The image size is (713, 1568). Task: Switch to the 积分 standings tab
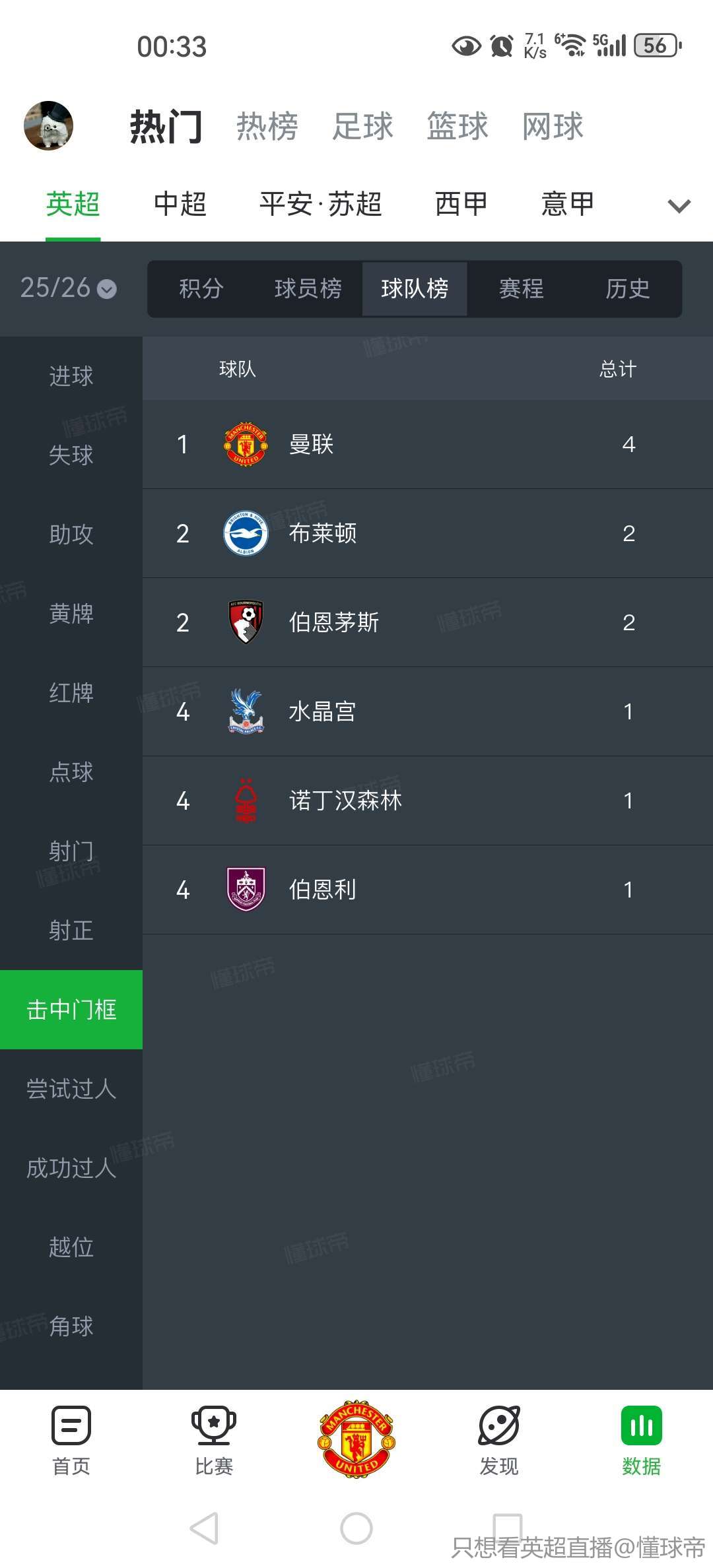(x=201, y=288)
